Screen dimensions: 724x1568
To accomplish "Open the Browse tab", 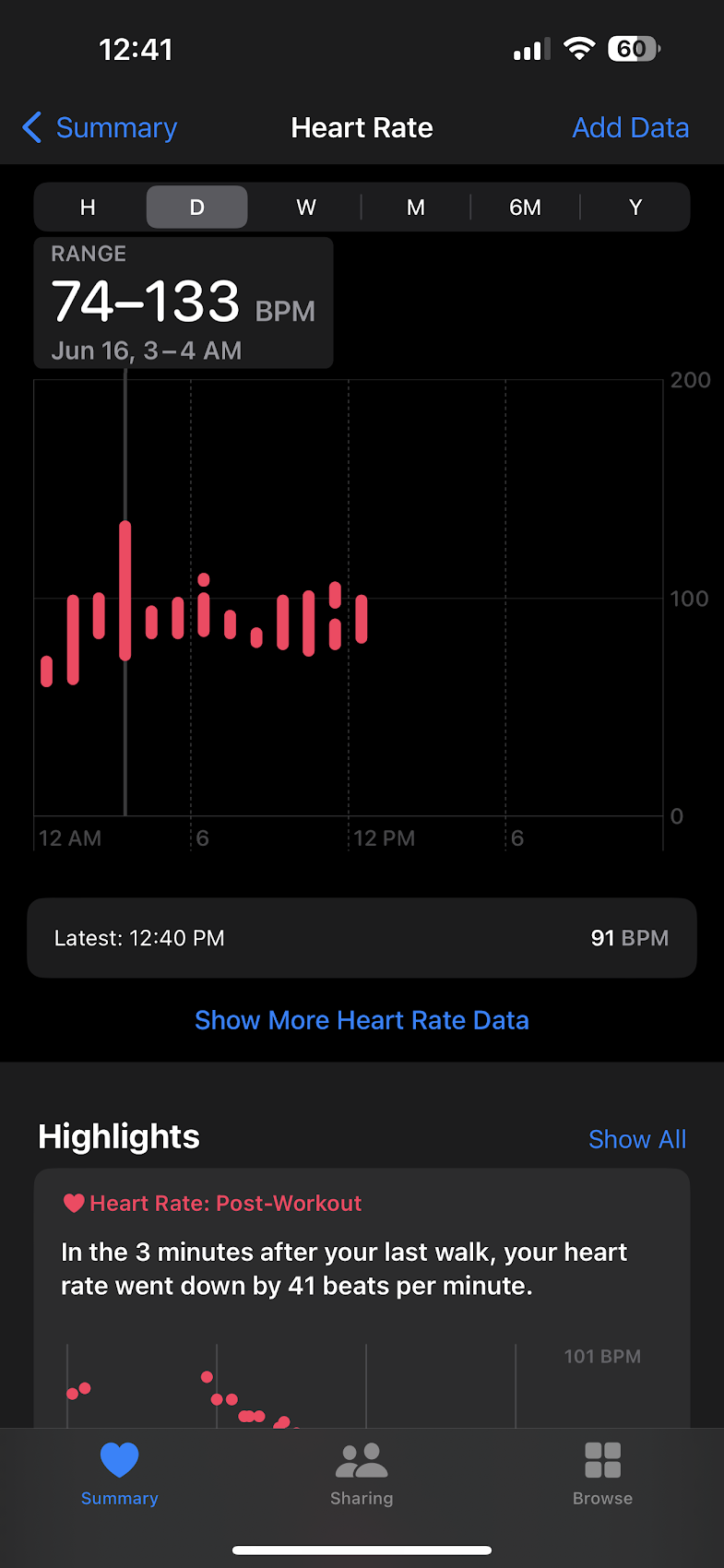I will (602, 1473).
